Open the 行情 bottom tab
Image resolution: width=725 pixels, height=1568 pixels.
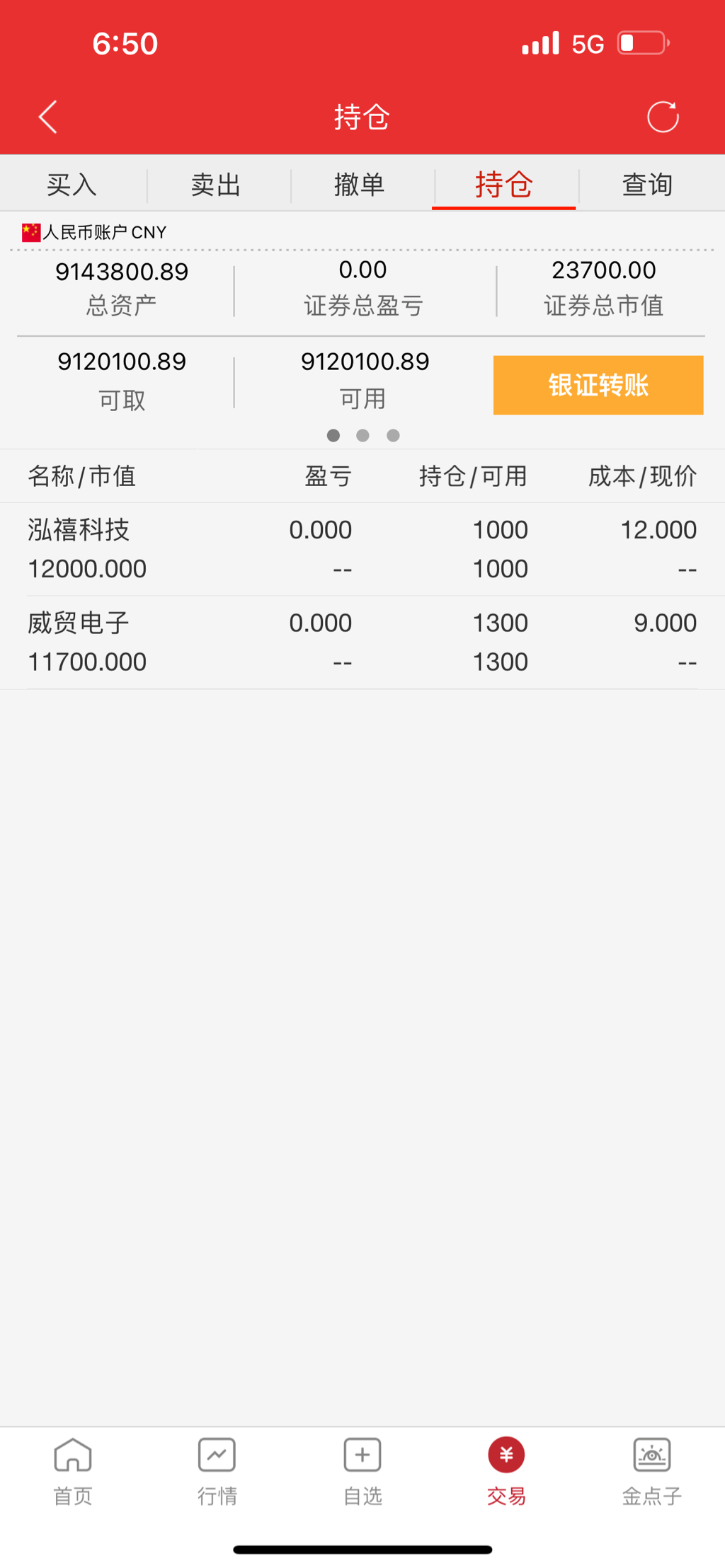click(217, 1470)
